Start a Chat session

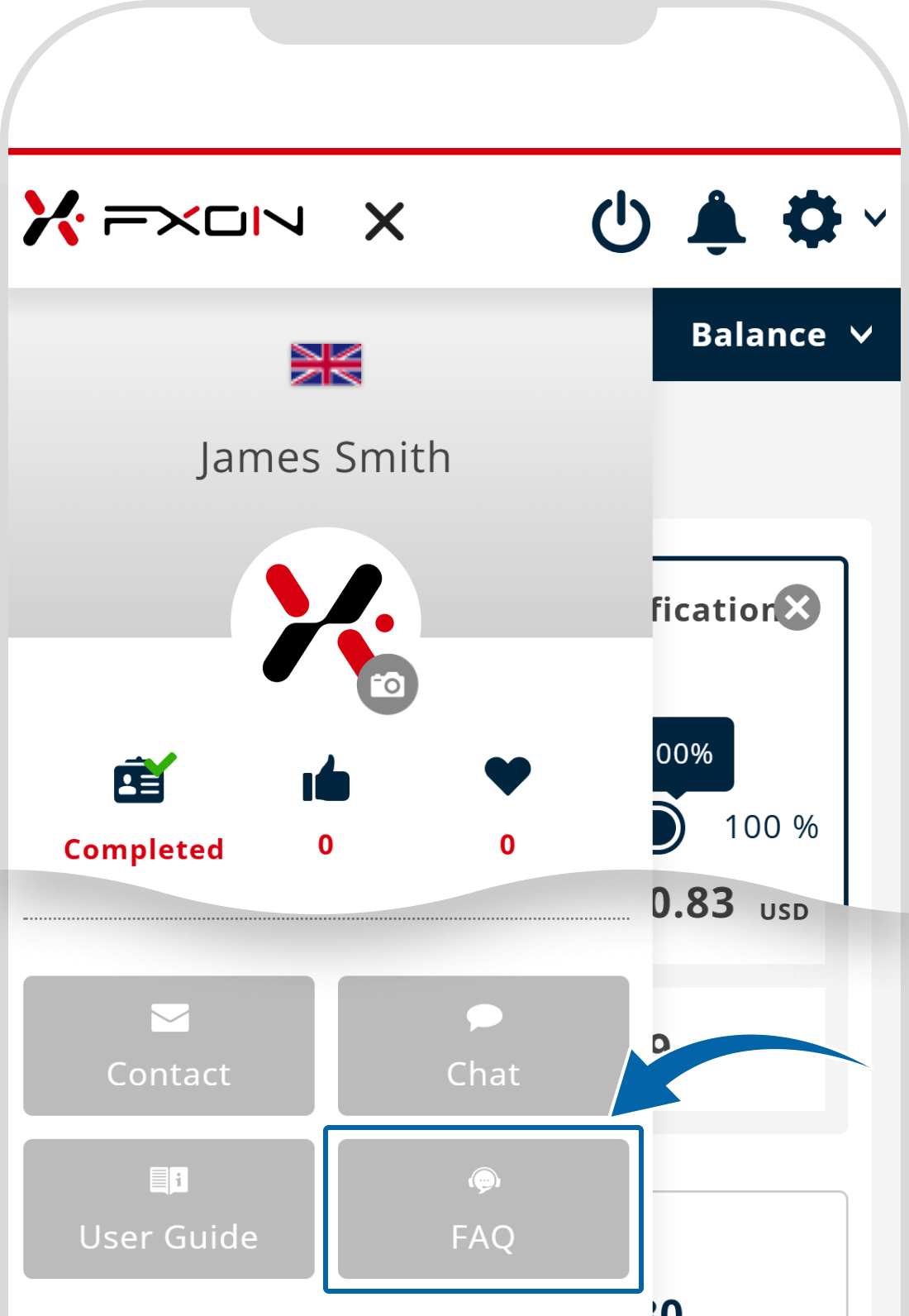click(483, 1046)
